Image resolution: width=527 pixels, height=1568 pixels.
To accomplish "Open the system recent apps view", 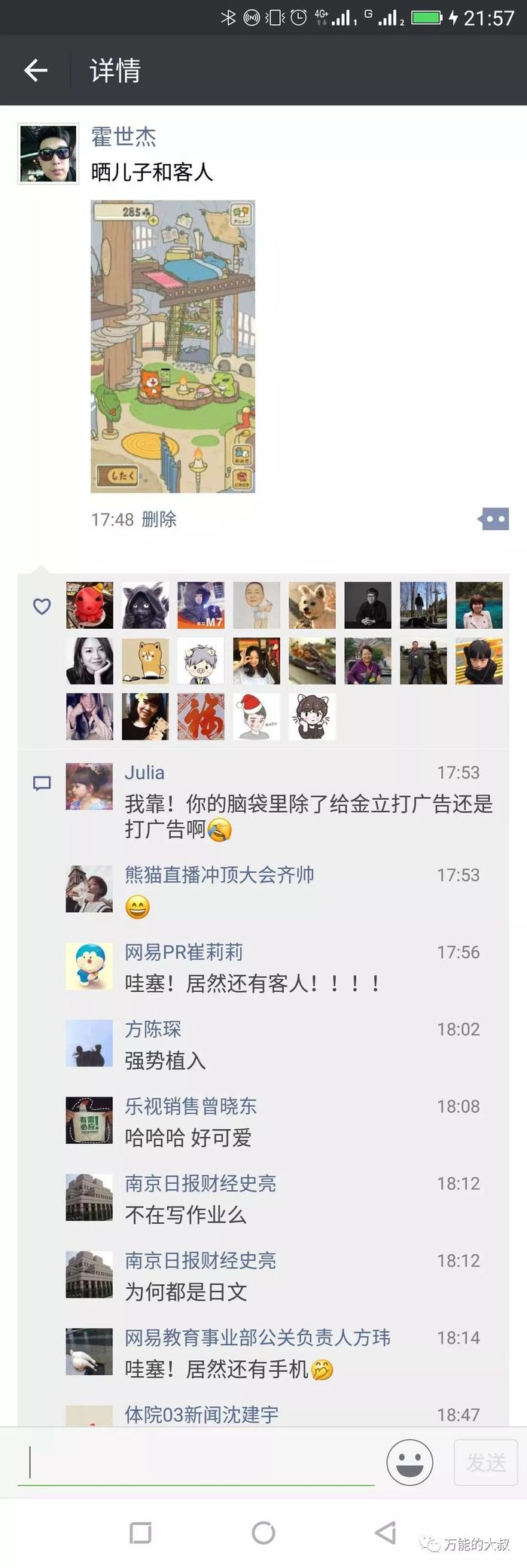I will (141, 1533).
